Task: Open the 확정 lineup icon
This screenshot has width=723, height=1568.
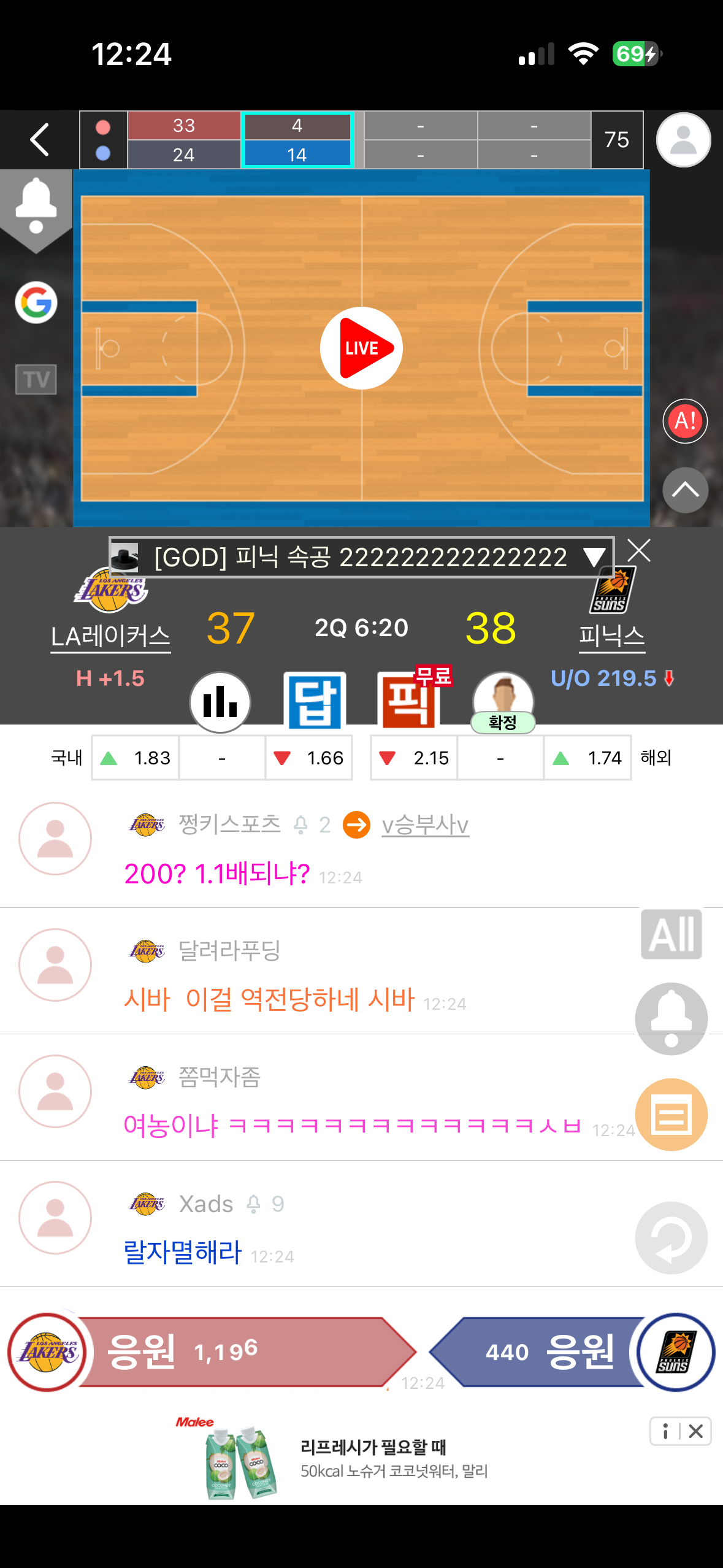Action: click(x=503, y=702)
